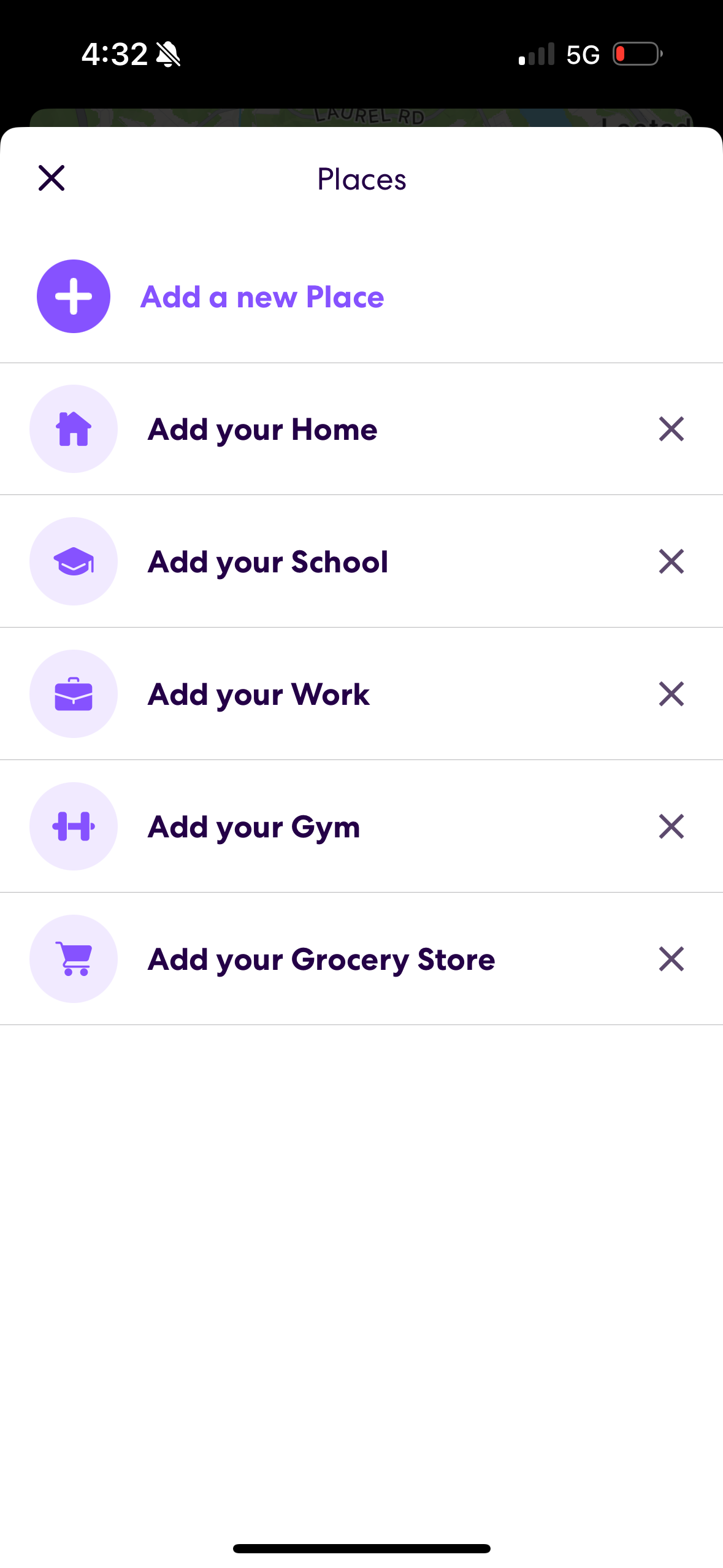The height and width of the screenshot is (1568, 723).
Task: Tap the muted notifications bell icon
Action: pyautogui.click(x=166, y=54)
